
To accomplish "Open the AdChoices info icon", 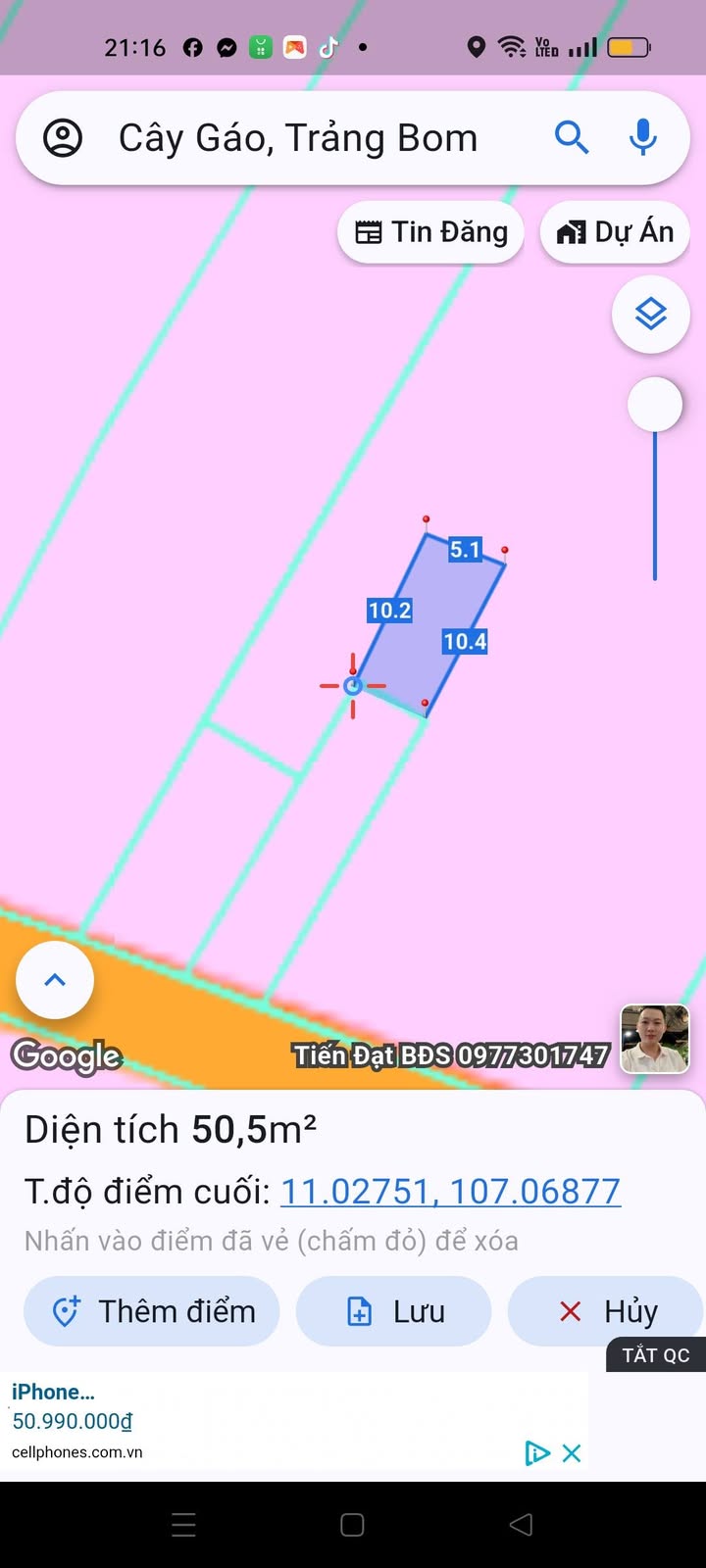I will (536, 1453).
